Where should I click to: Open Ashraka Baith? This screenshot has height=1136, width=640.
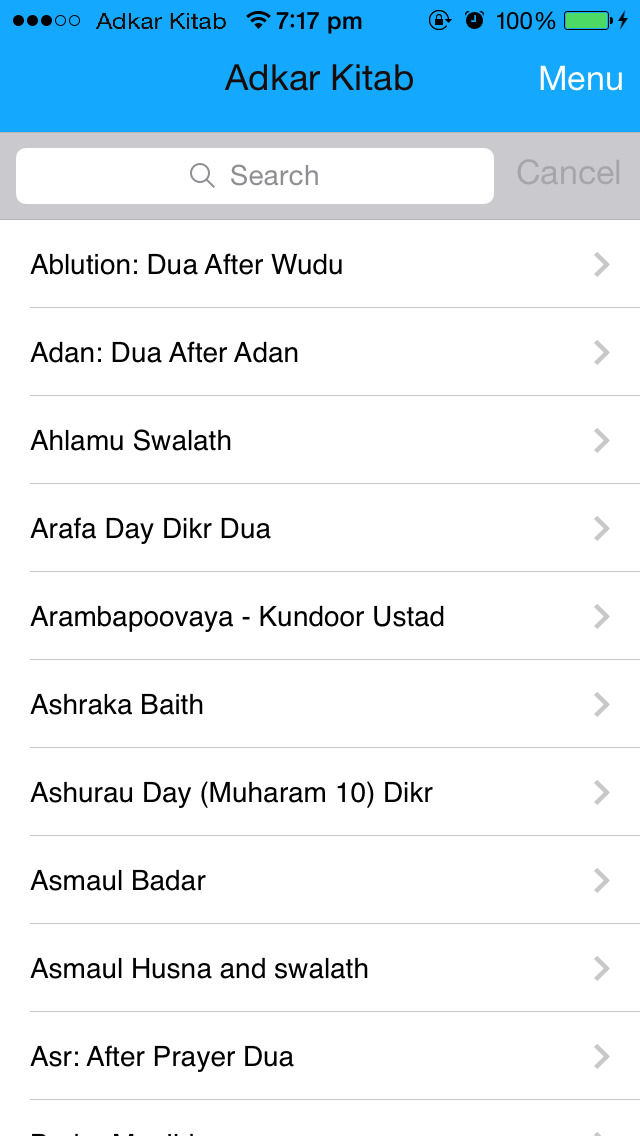pos(320,703)
